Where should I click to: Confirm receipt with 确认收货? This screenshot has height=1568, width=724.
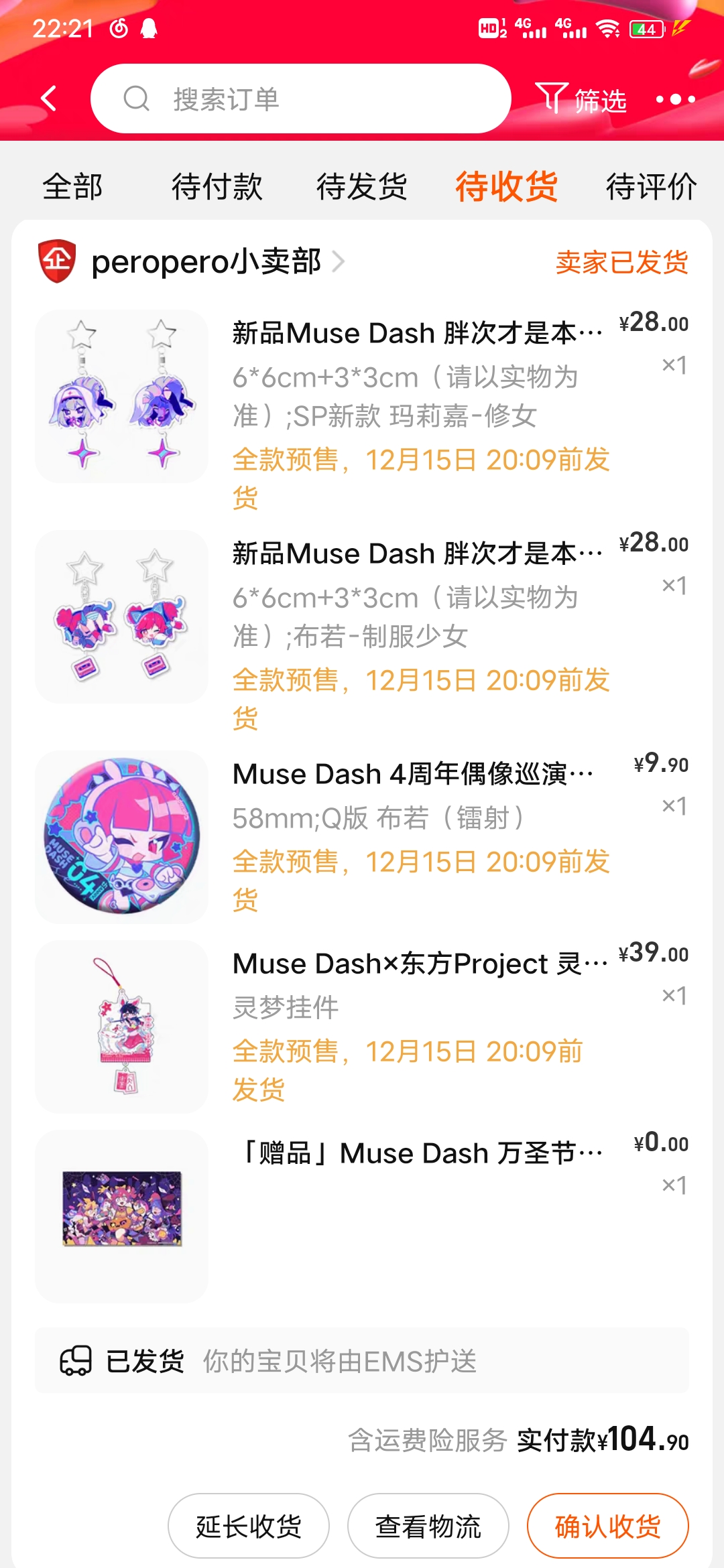[607, 1526]
